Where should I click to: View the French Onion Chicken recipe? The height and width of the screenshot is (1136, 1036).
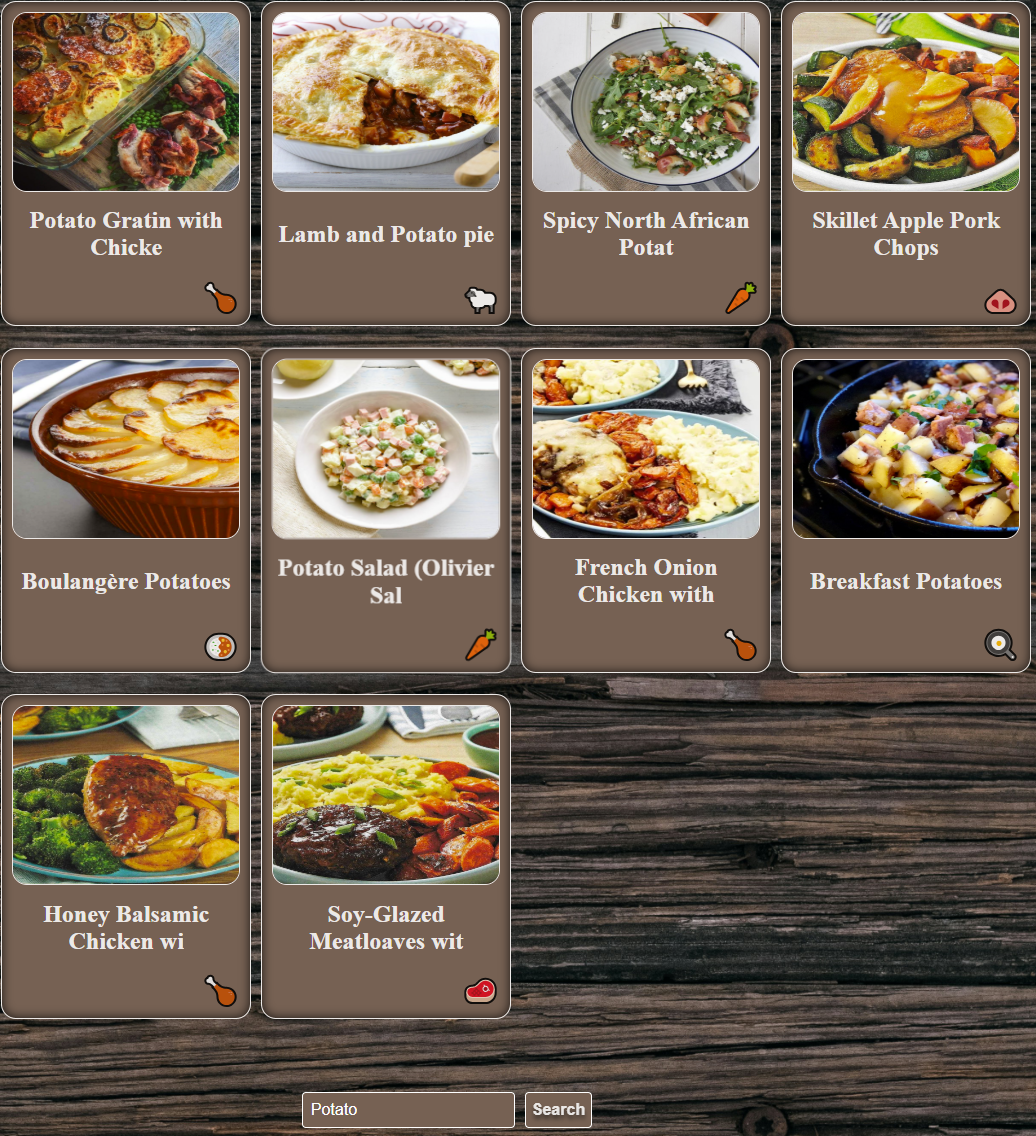pyautogui.click(x=646, y=510)
